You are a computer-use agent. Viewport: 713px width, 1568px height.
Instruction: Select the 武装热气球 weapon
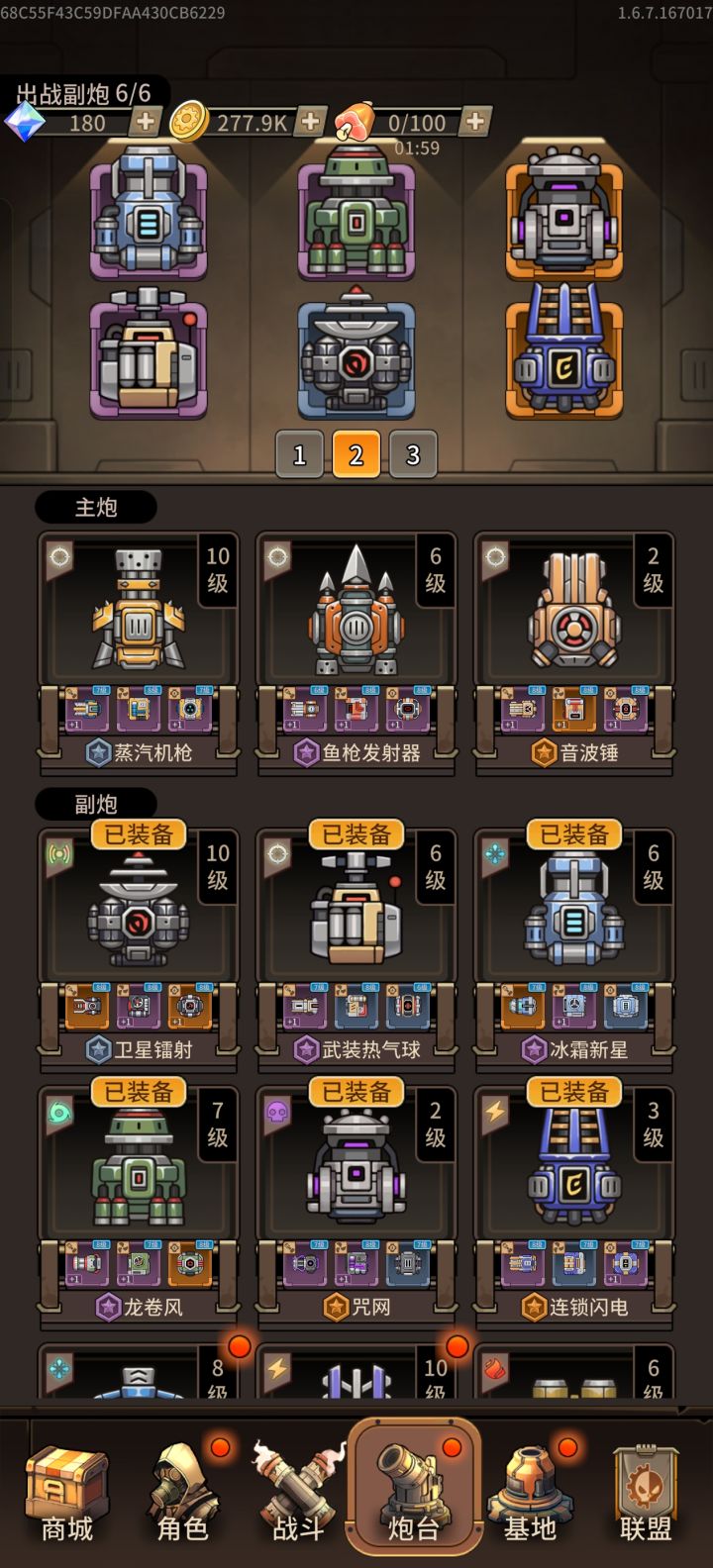point(356,921)
